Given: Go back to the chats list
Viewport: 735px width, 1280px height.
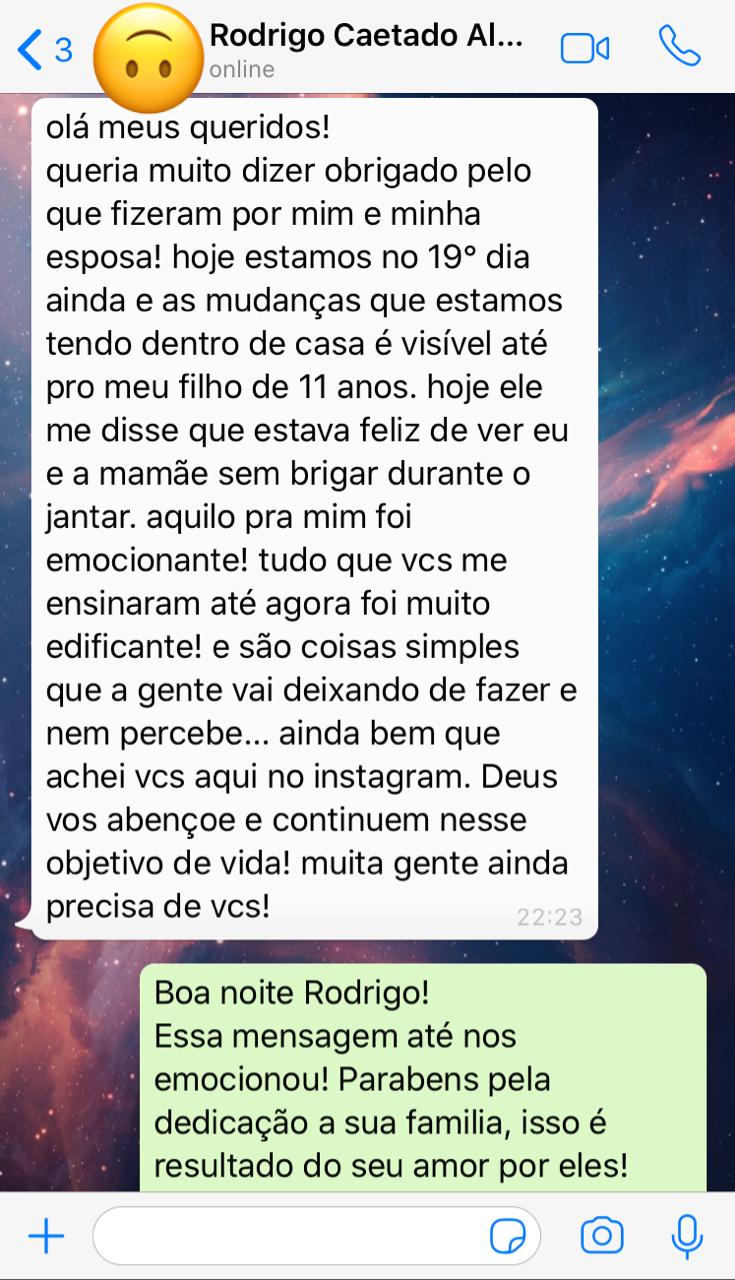Looking at the screenshot, I should (x=45, y=50).
